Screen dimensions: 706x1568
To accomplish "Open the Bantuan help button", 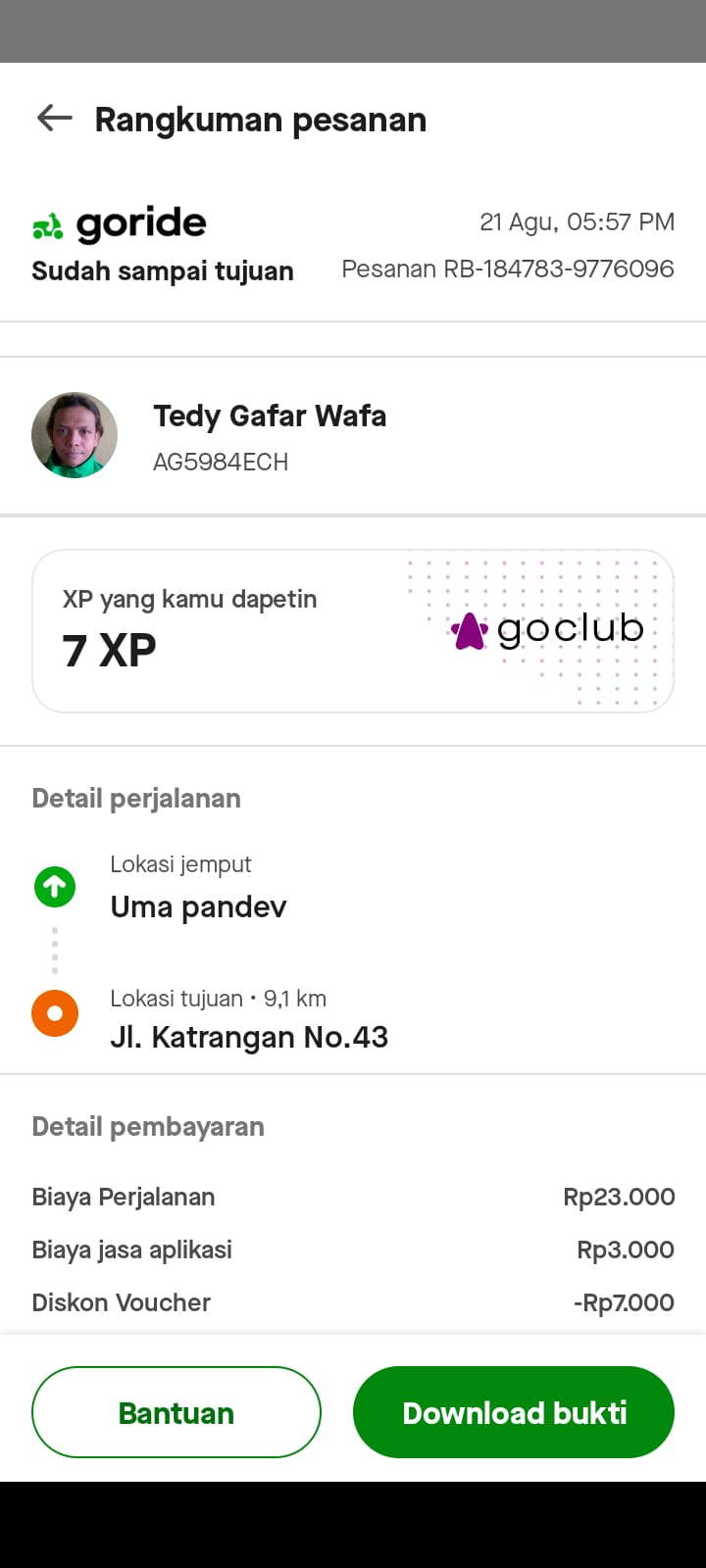I will pos(176,1412).
